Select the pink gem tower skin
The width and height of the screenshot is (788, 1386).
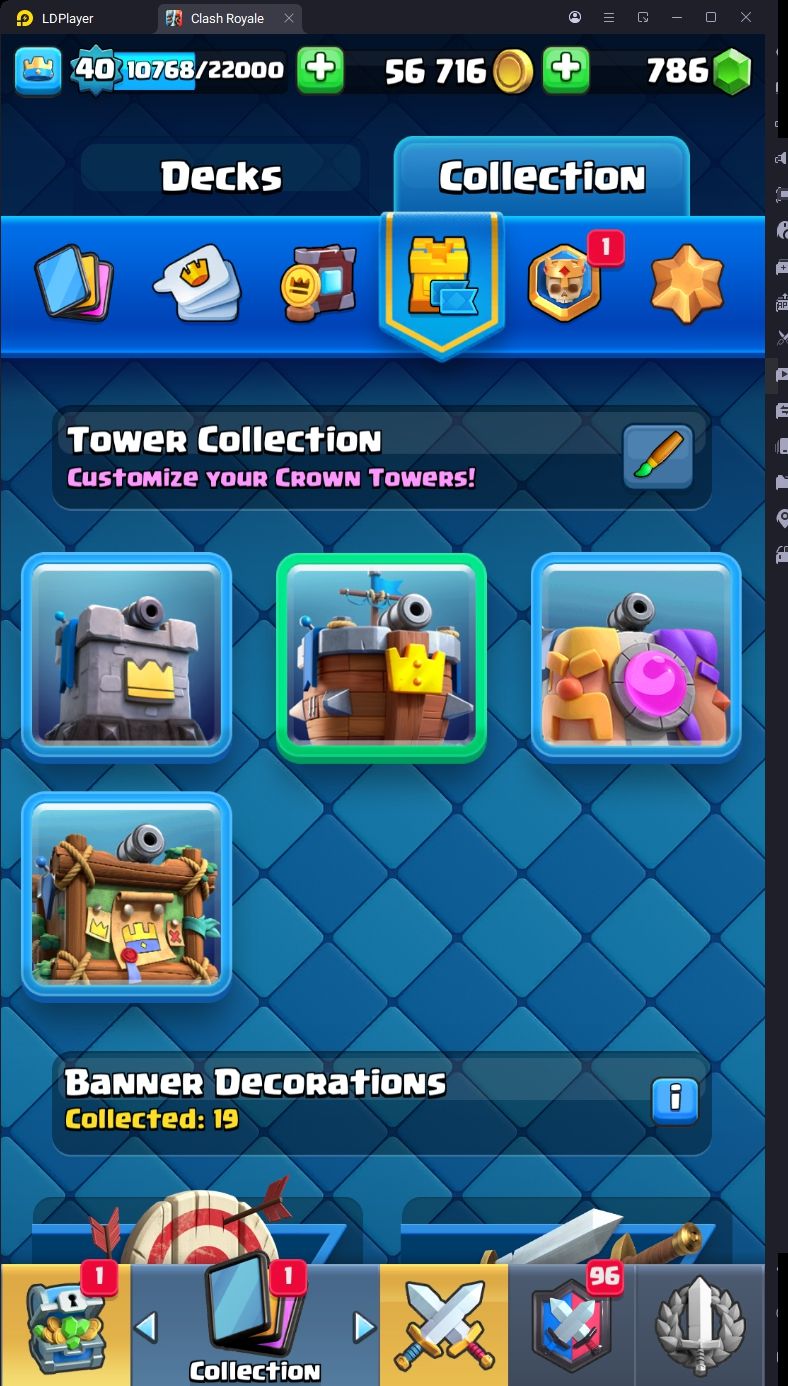635,656
